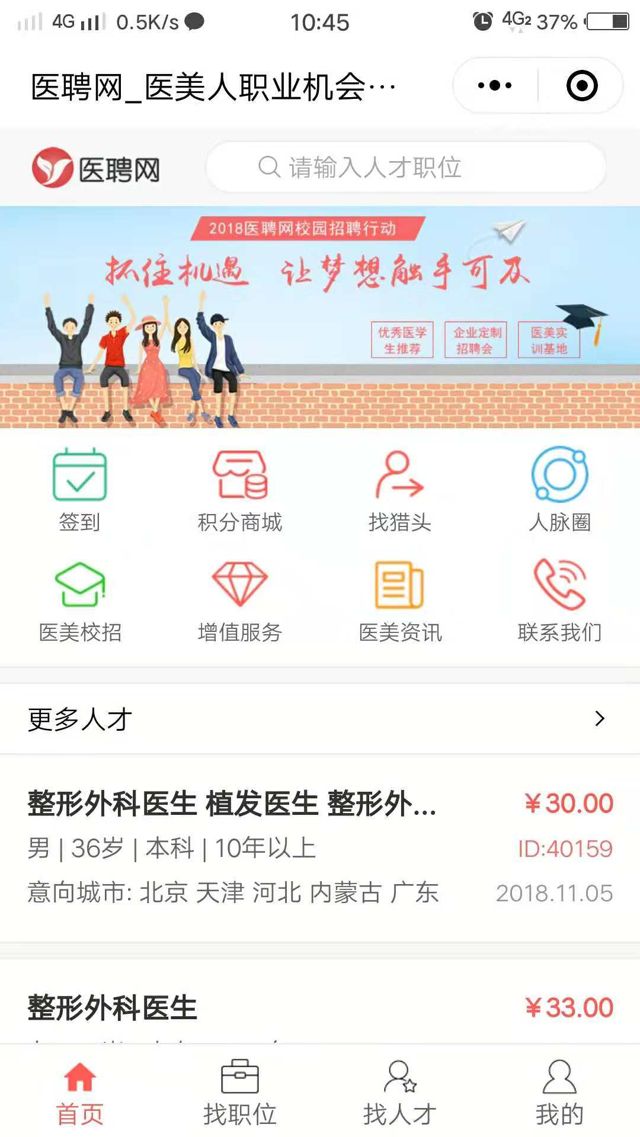
Task: Open the mini program more options menu
Action: tap(494, 86)
